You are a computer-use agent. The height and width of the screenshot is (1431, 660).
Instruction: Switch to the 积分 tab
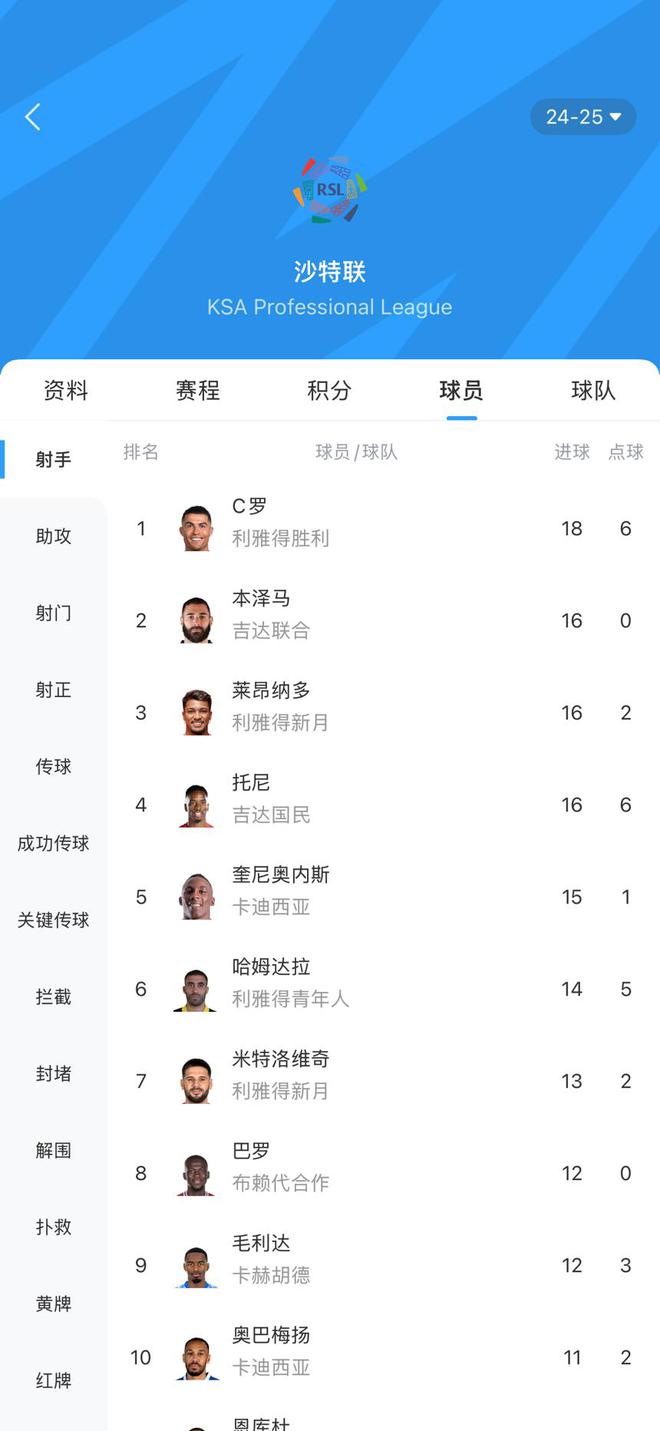tap(329, 391)
